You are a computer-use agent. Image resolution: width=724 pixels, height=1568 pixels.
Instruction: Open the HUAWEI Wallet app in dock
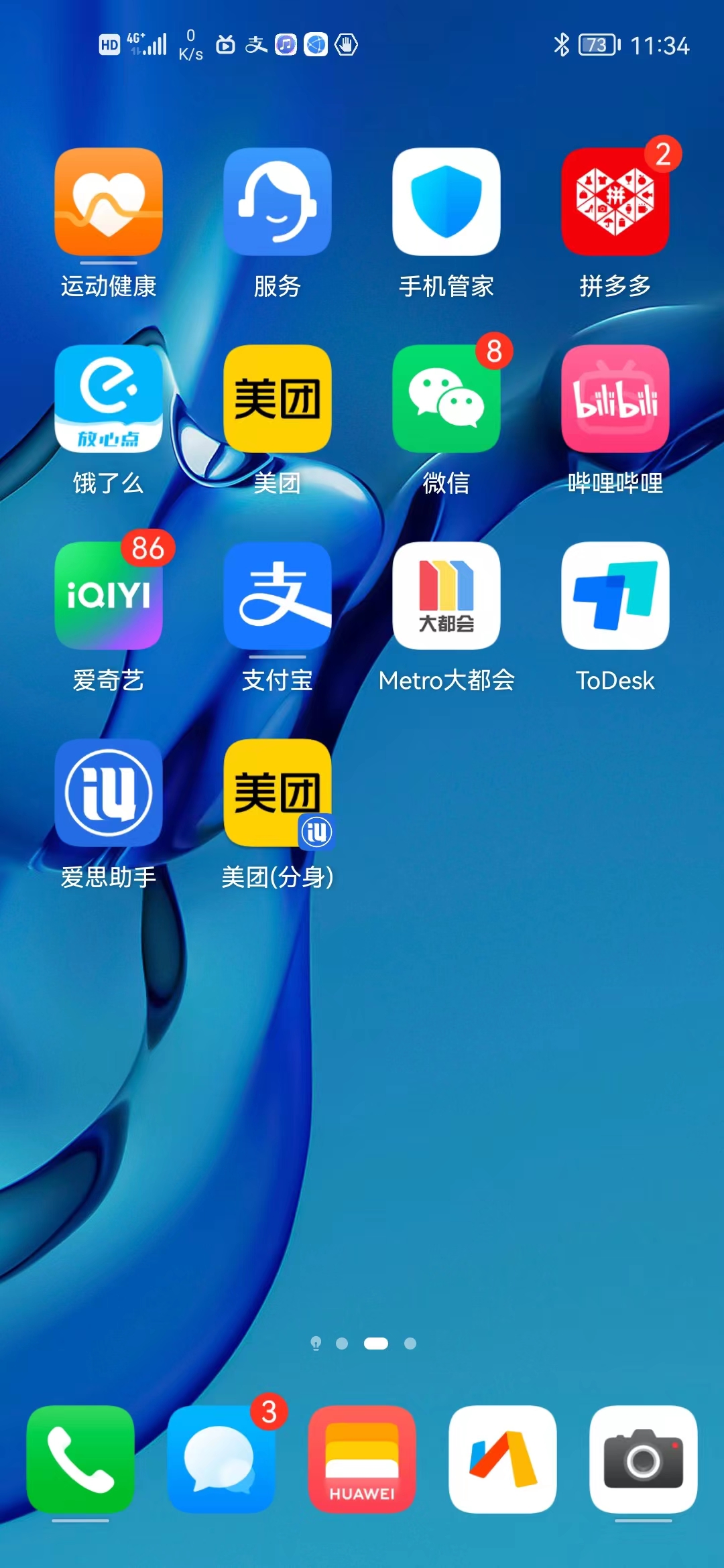tap(362, 1459)
